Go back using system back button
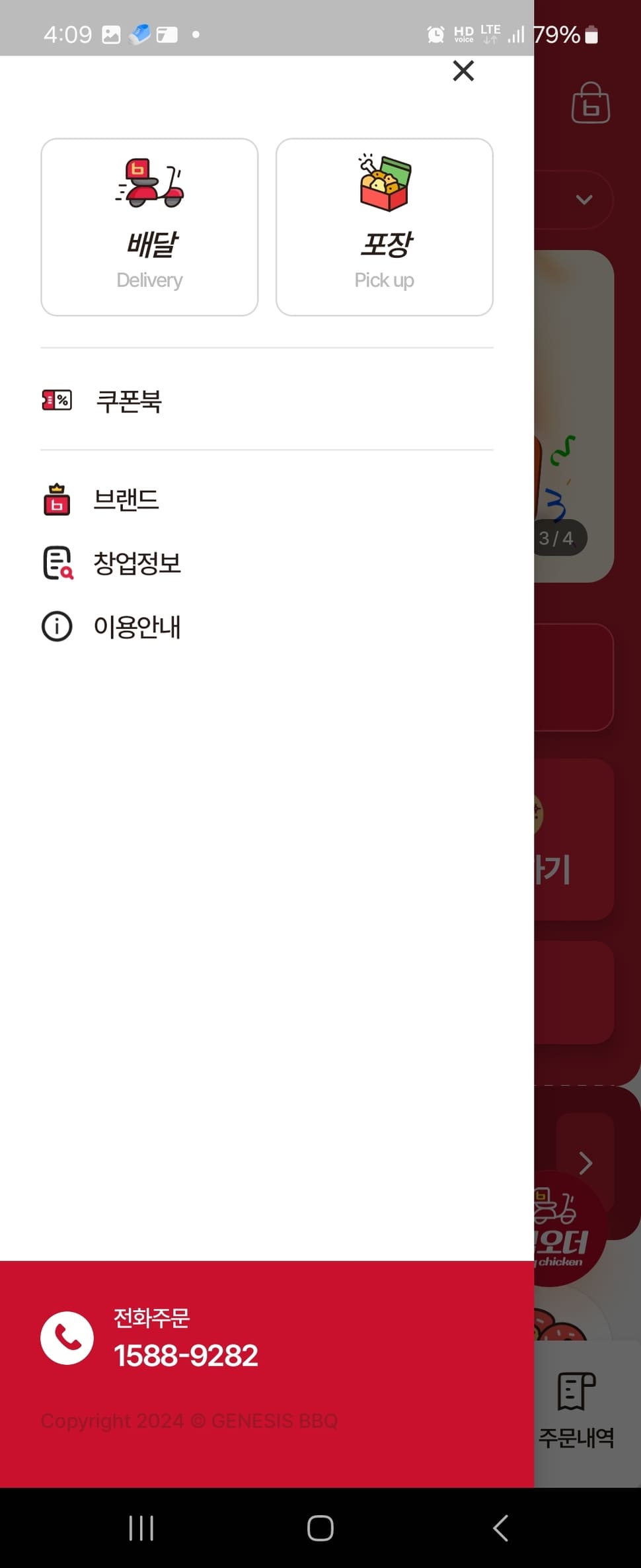 (500, 1528)
